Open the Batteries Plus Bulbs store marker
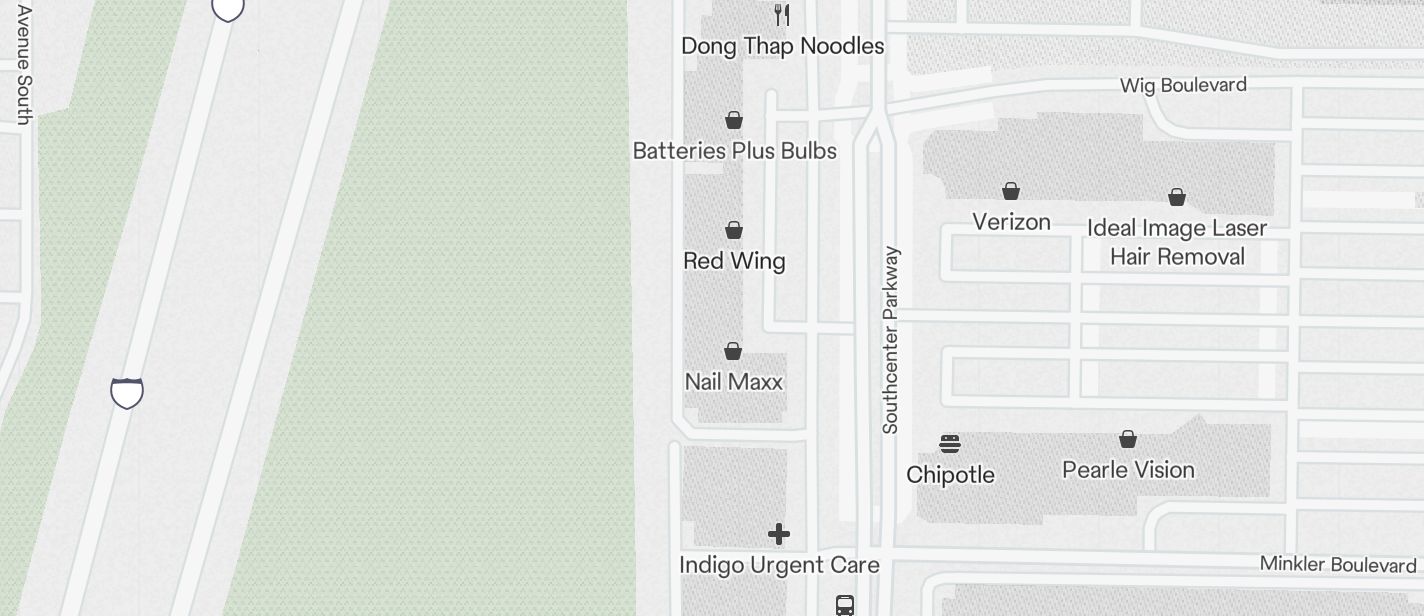Image resolution: width=1424 pixels, height=616 pixels. (734, 121)
